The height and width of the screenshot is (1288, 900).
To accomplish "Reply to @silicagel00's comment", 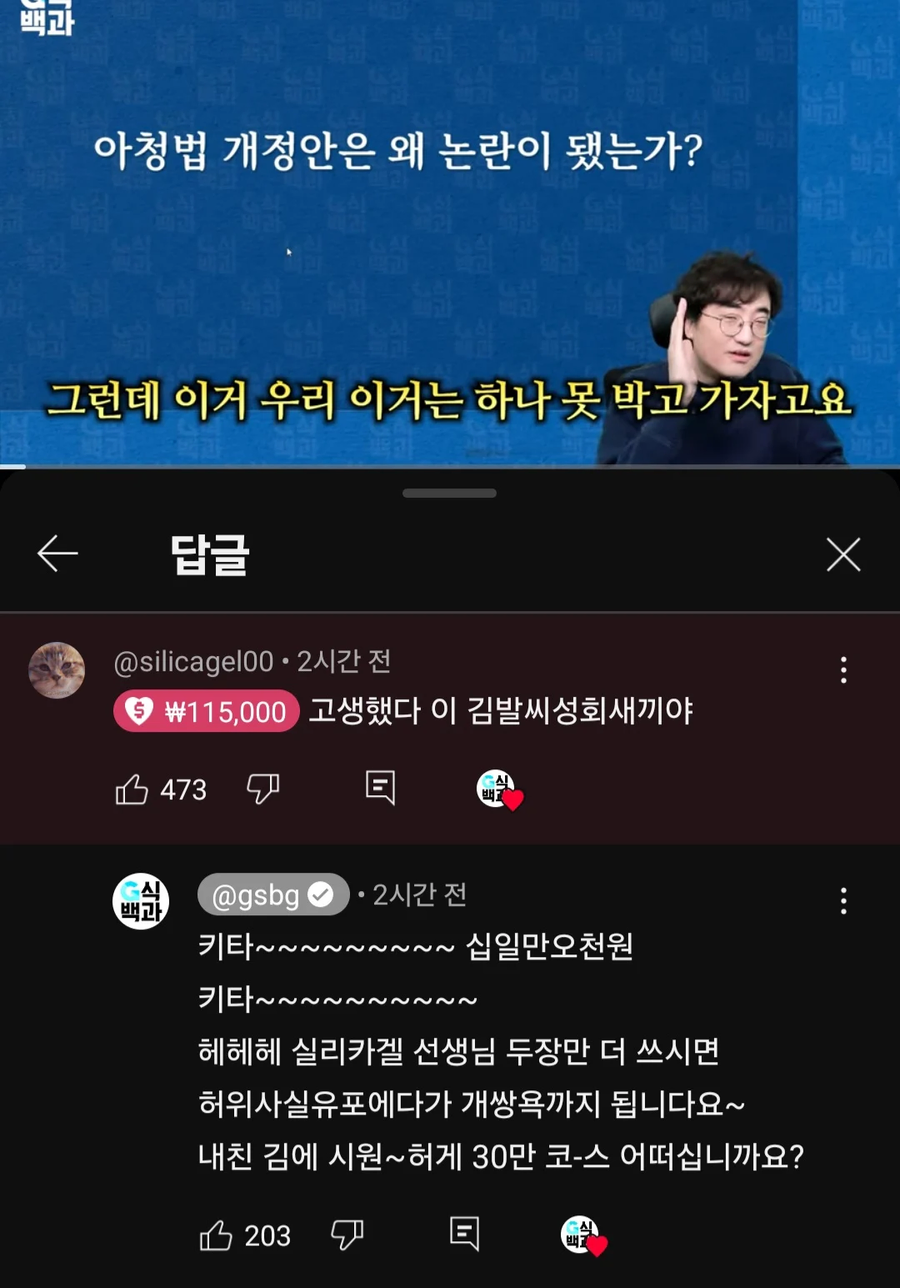I will [x=380, y=788].
